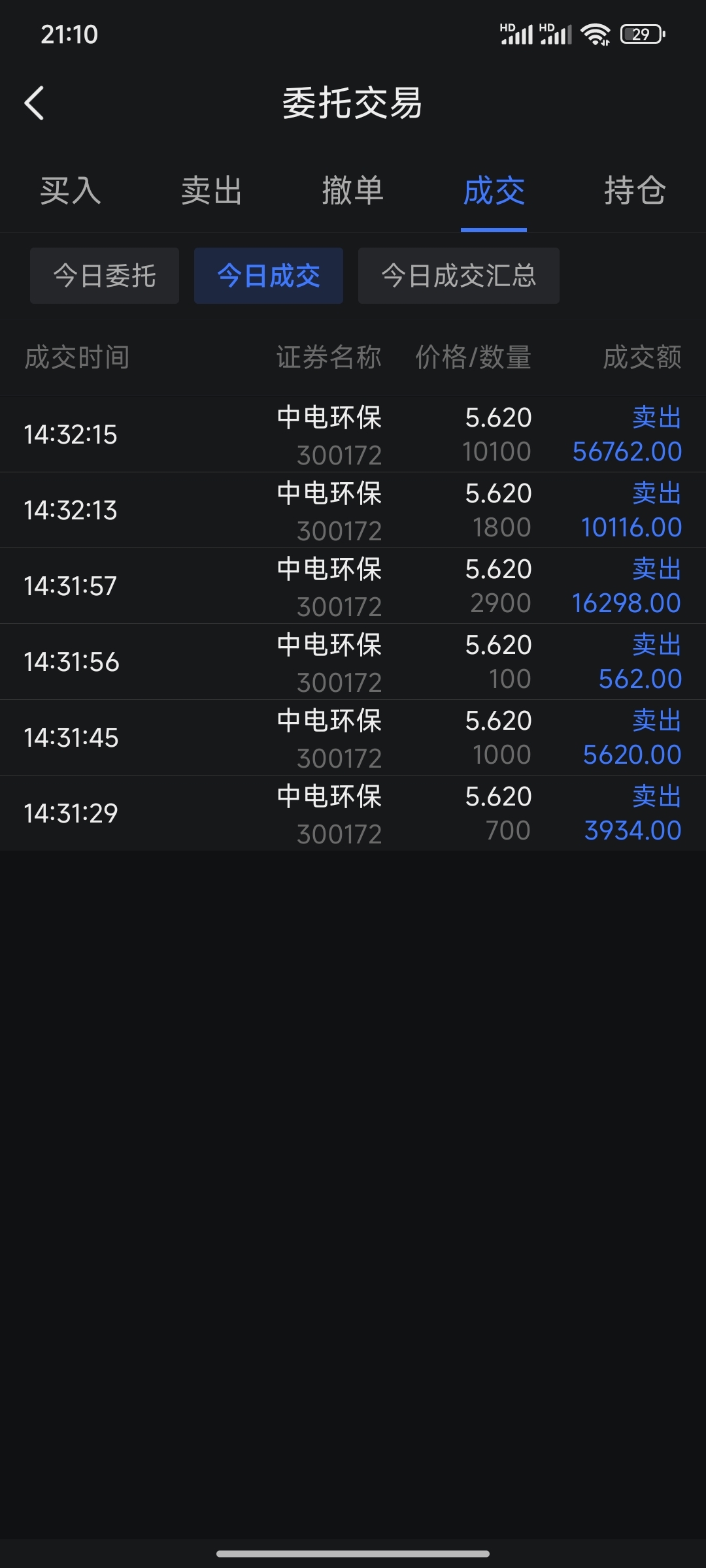Open the 持仓 tab
The height and width of the screenshot is (1568, 706).
635,191
